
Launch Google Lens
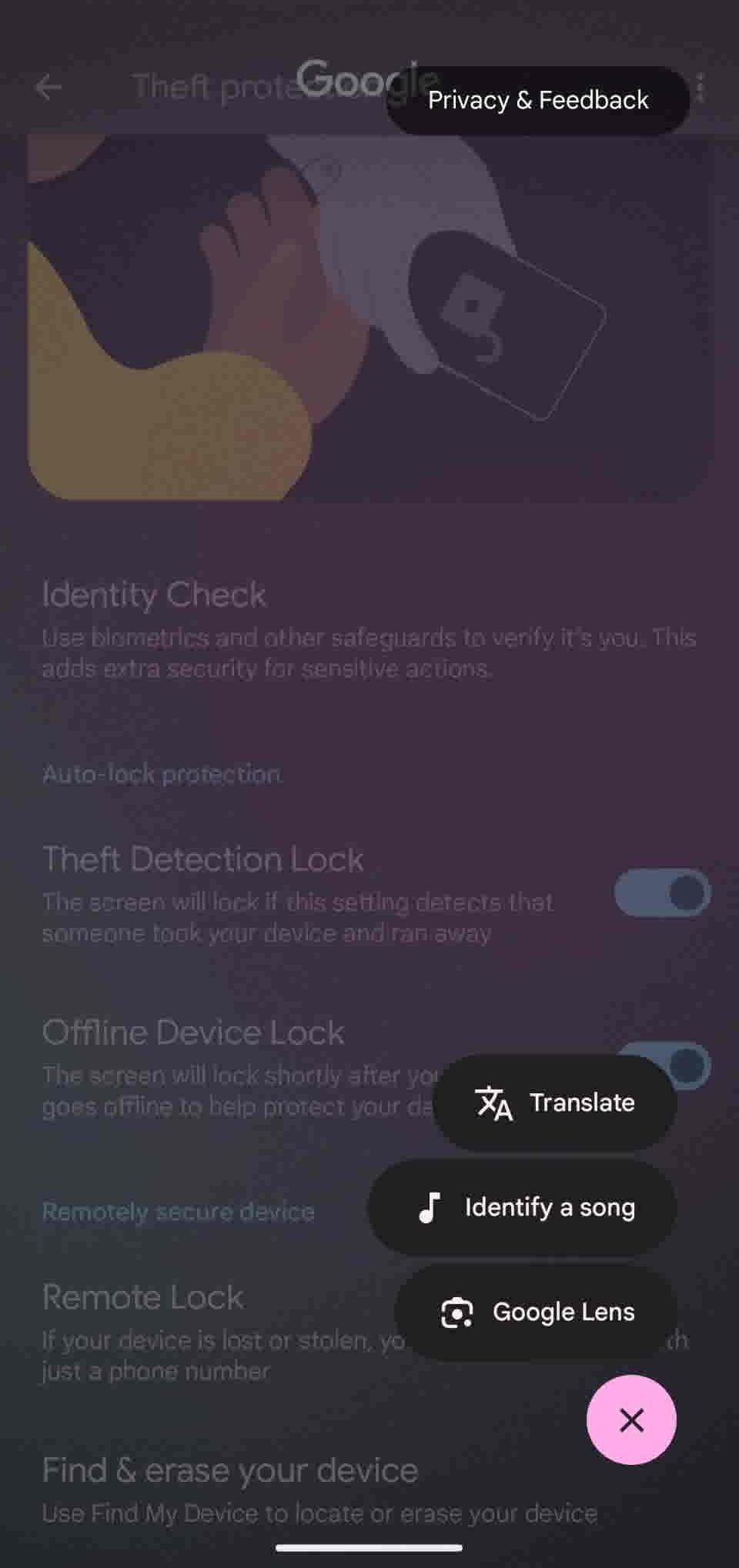tap(536, 1312)
